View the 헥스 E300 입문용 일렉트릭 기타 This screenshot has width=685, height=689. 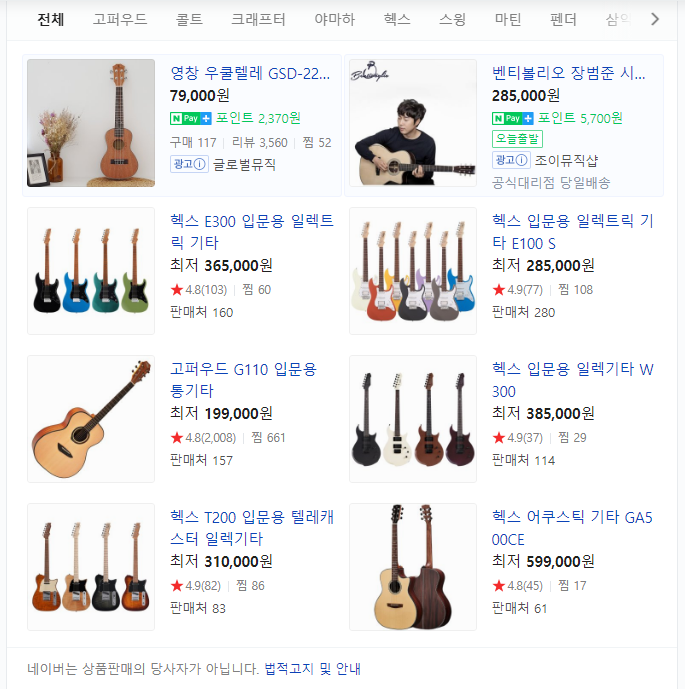[x=252, y=231]
